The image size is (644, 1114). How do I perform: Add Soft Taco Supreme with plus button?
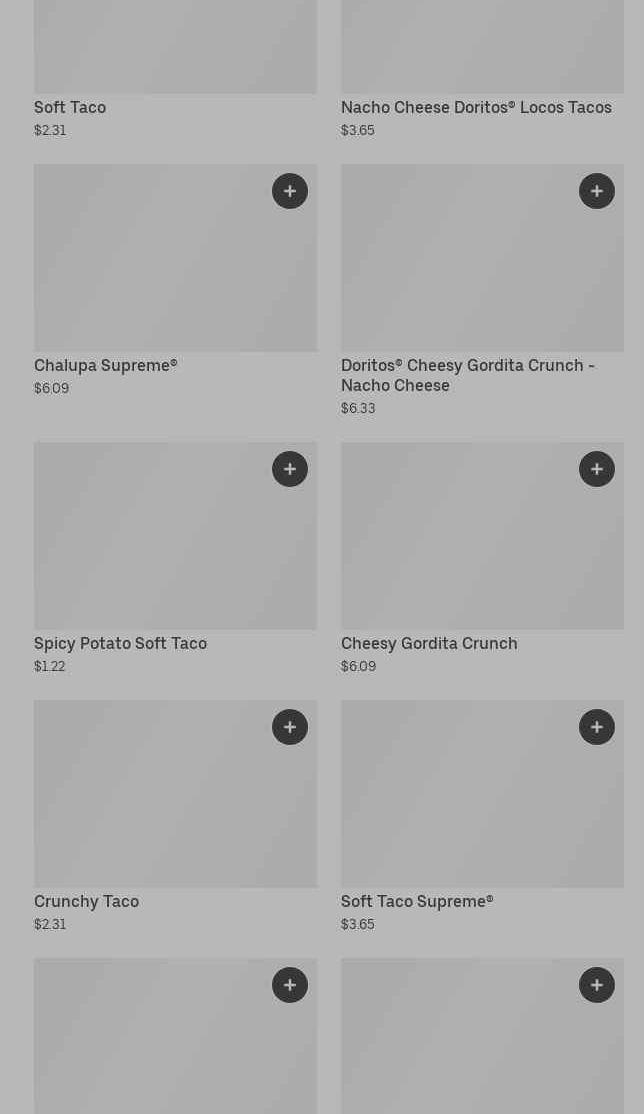[x=597, y=727]
